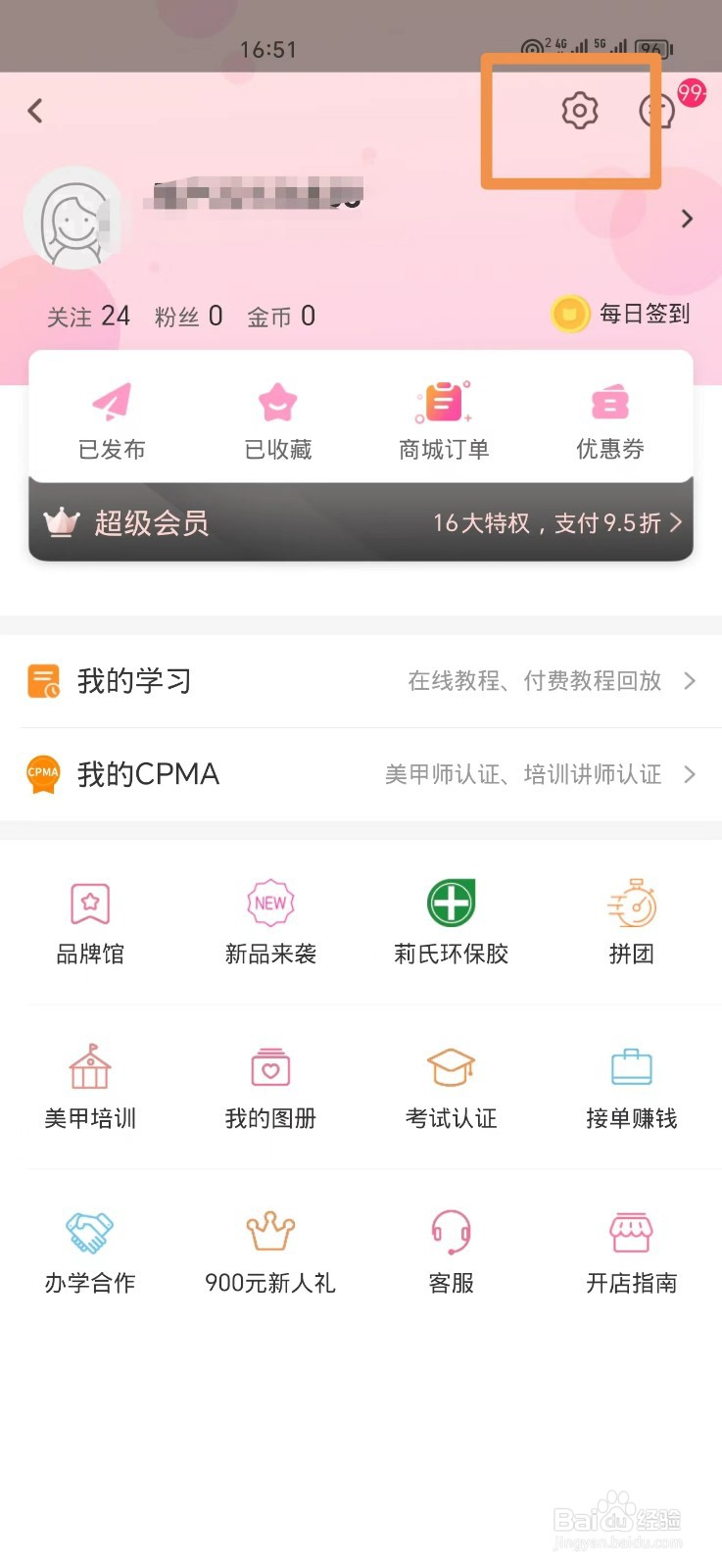Expand 我的学习 section chevron
Screen dimensions: 722x1568
692,680
